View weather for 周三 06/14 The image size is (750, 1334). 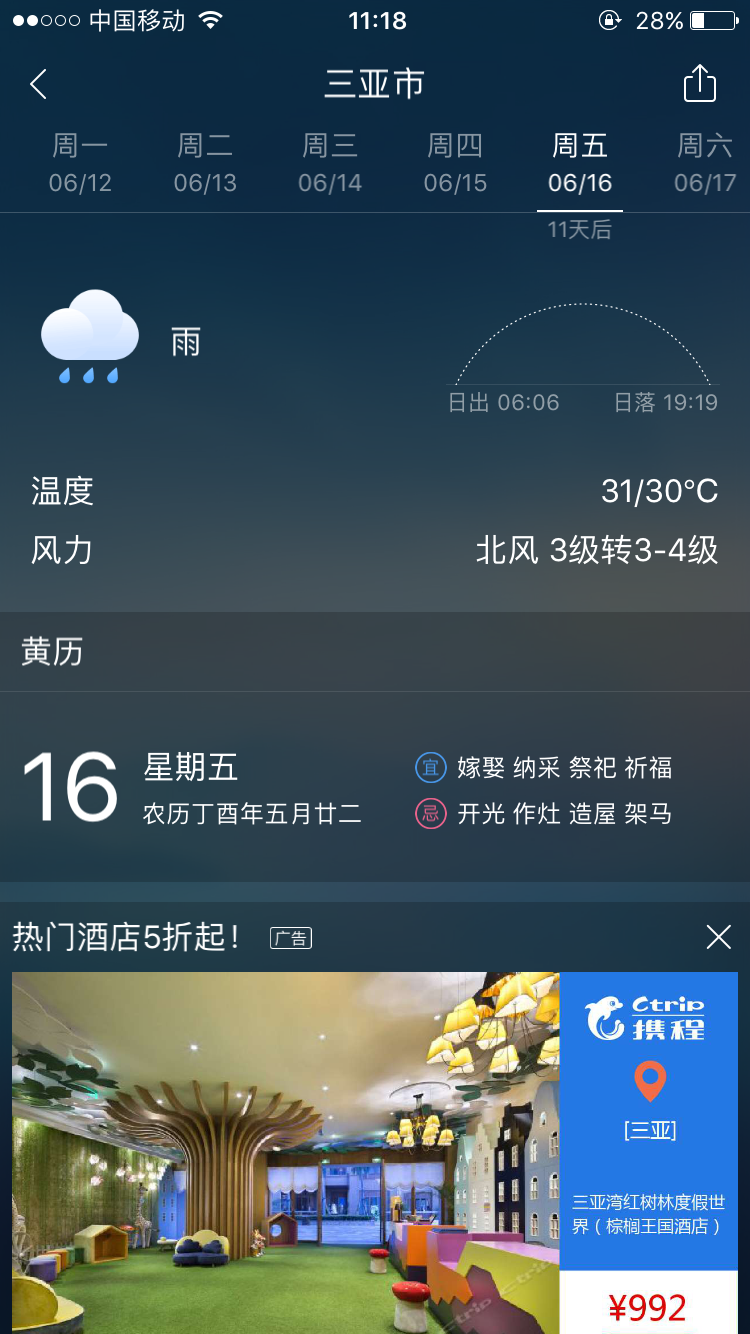330,163
